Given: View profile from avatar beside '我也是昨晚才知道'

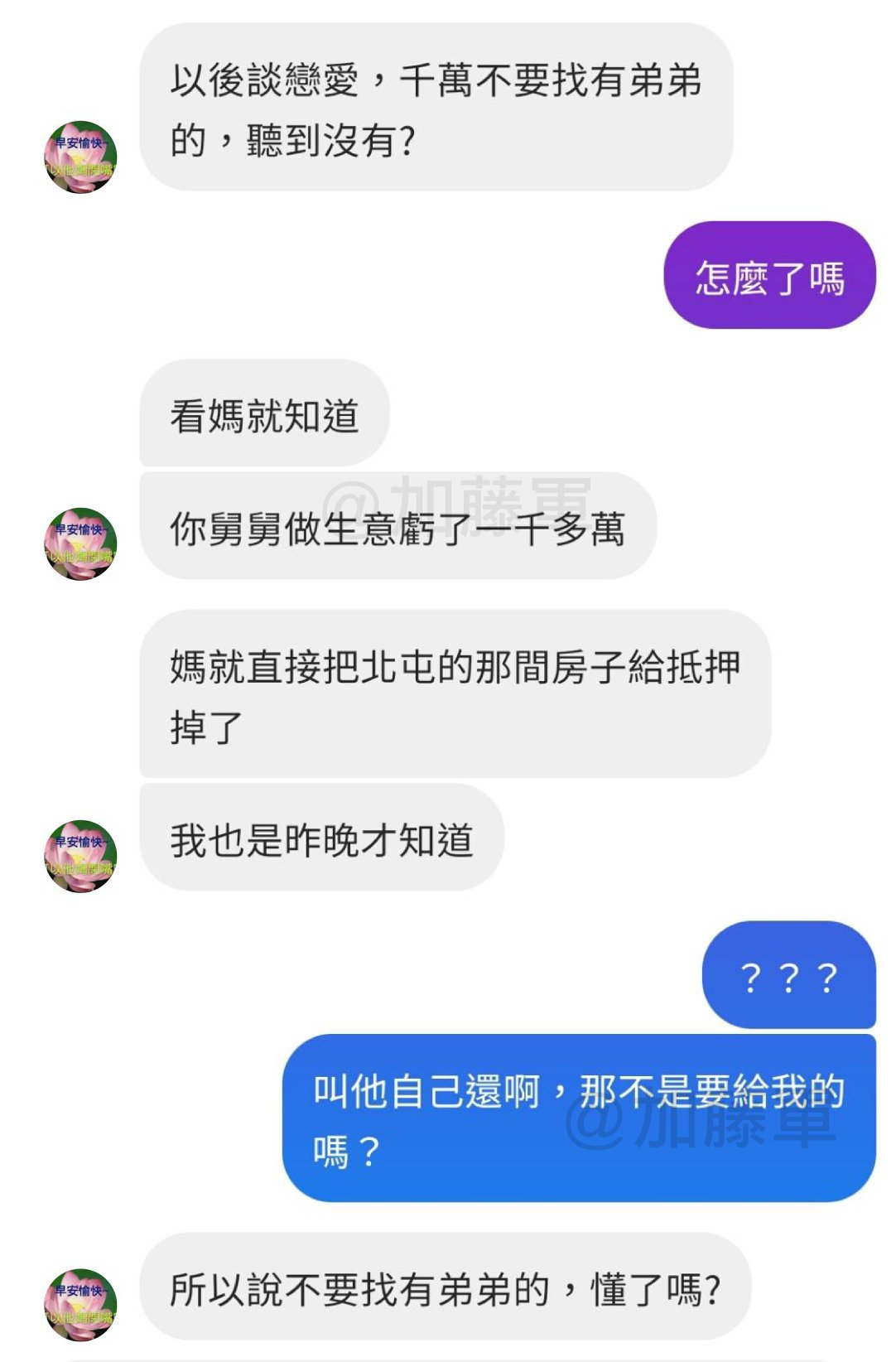Looking at the screenshot, I should pyautogui.click(x=80, y=856).
